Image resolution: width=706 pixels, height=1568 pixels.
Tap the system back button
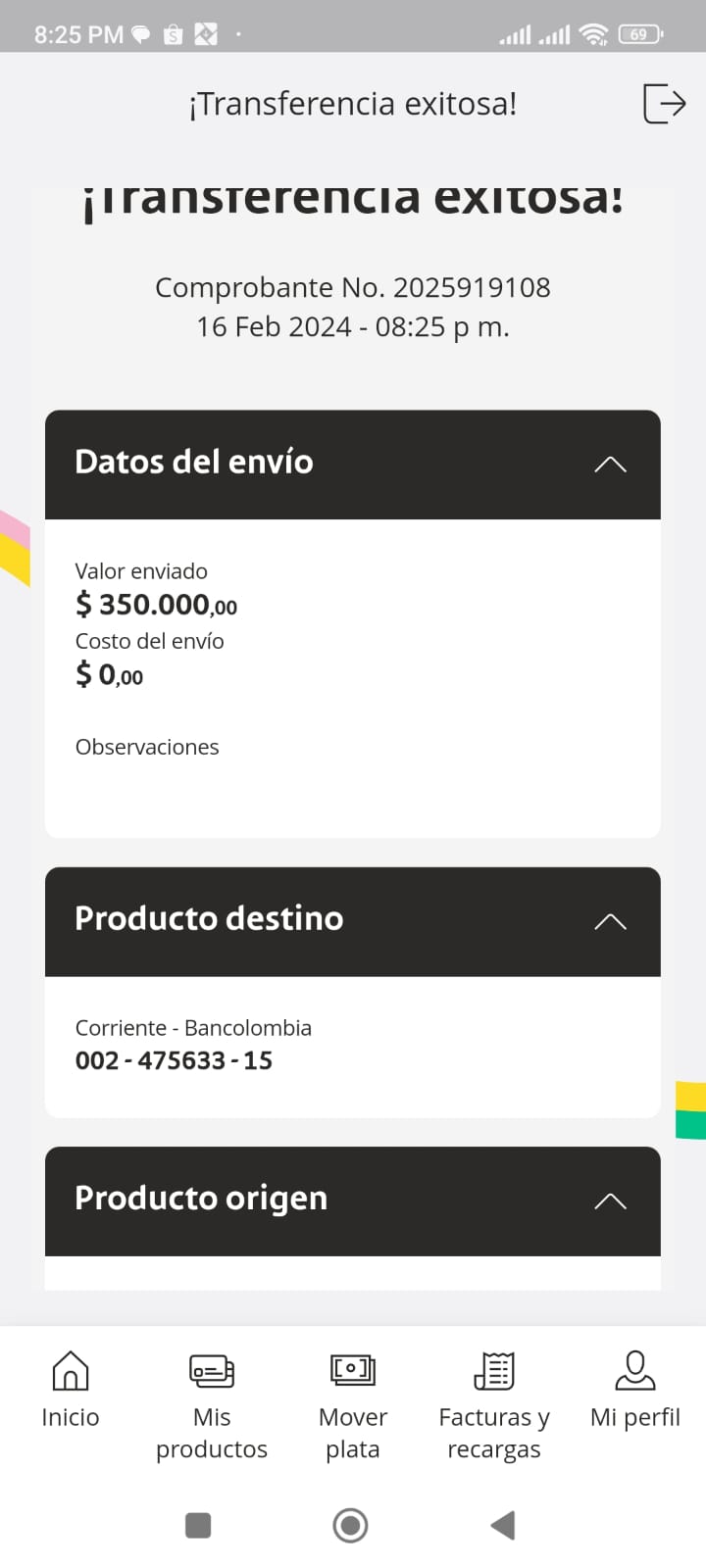pyautogui.click(x=503, y=1525)
